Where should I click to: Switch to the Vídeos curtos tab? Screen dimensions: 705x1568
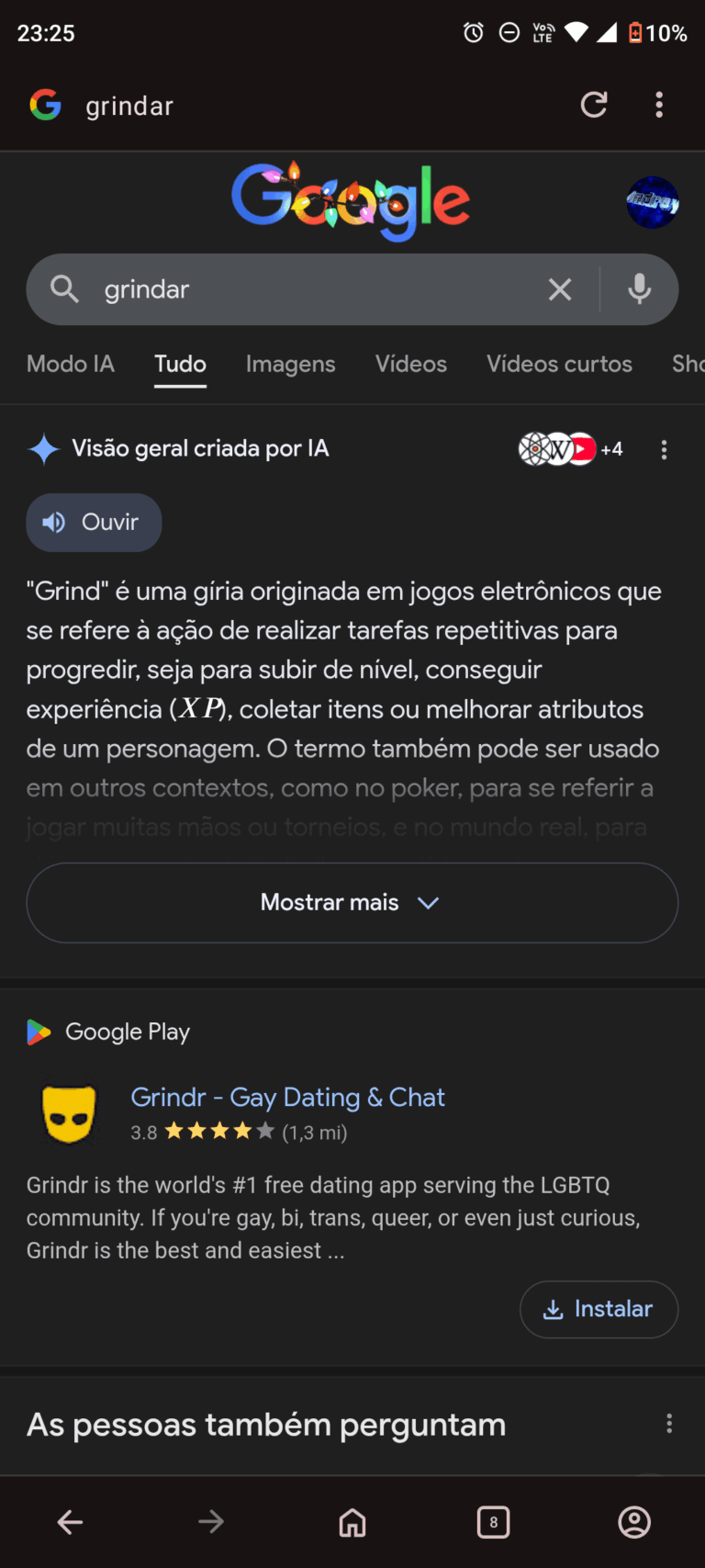point(559,364)
